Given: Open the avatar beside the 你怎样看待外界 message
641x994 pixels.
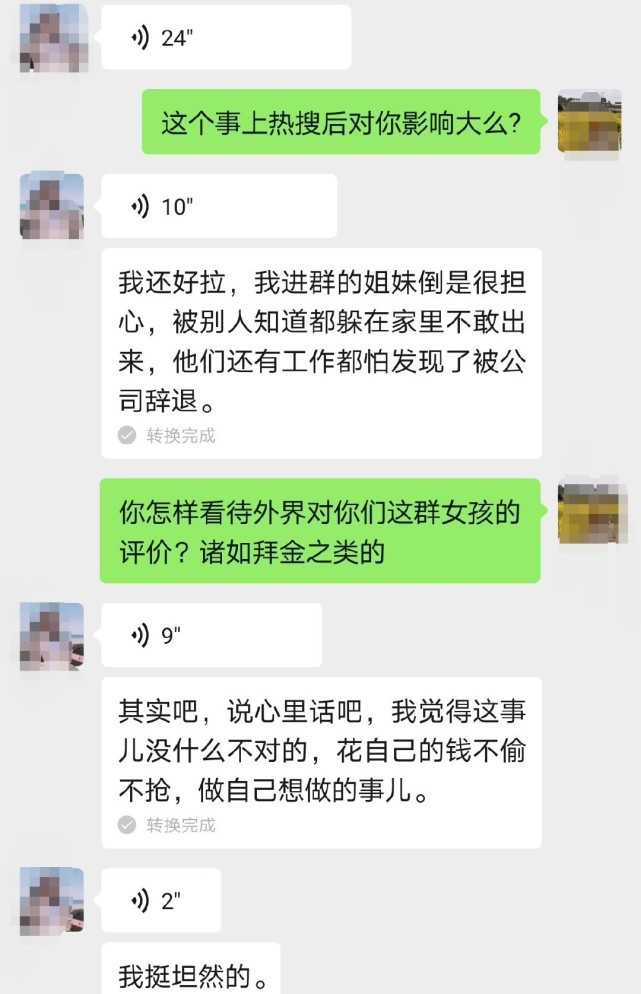Looking at the screenshot, I should point(590,516).
